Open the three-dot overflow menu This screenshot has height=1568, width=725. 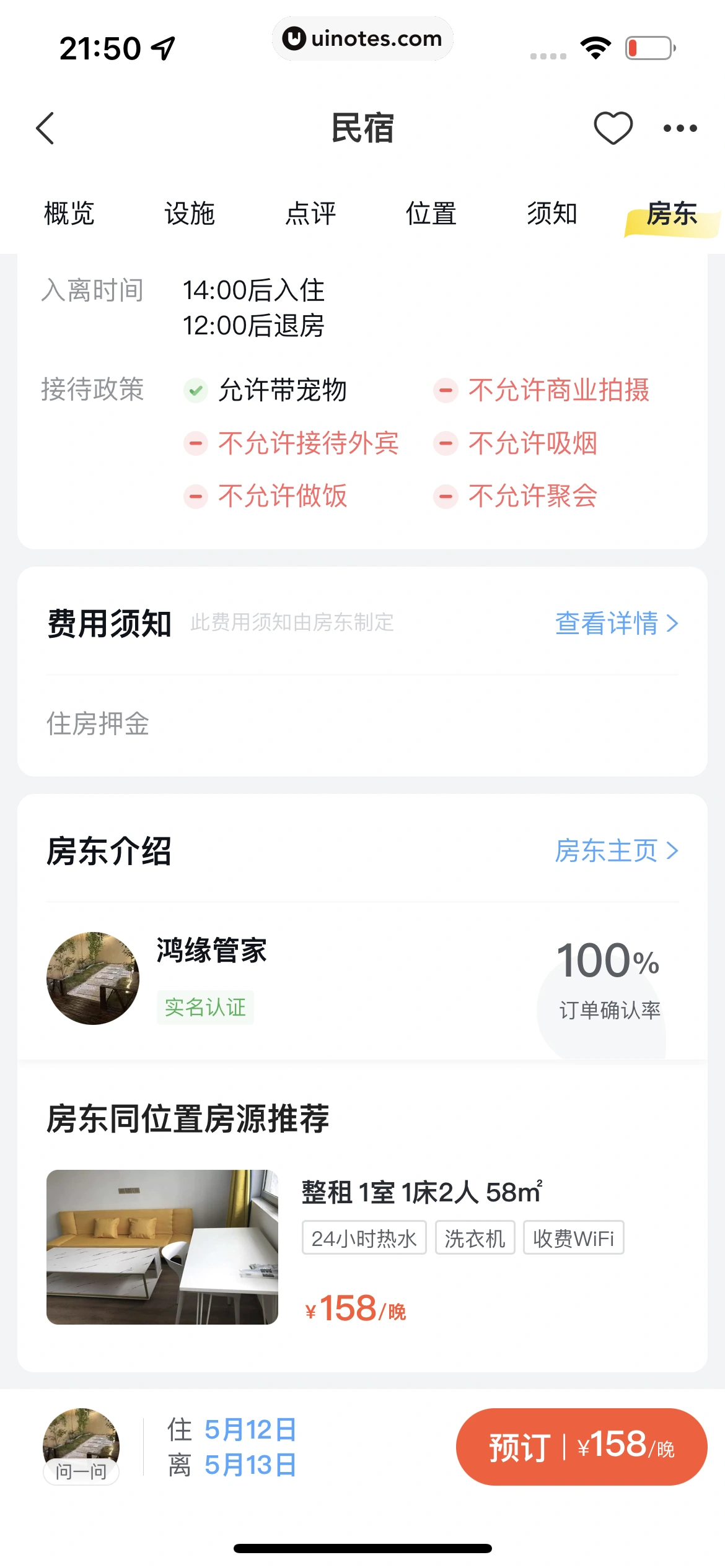[680, 128]
